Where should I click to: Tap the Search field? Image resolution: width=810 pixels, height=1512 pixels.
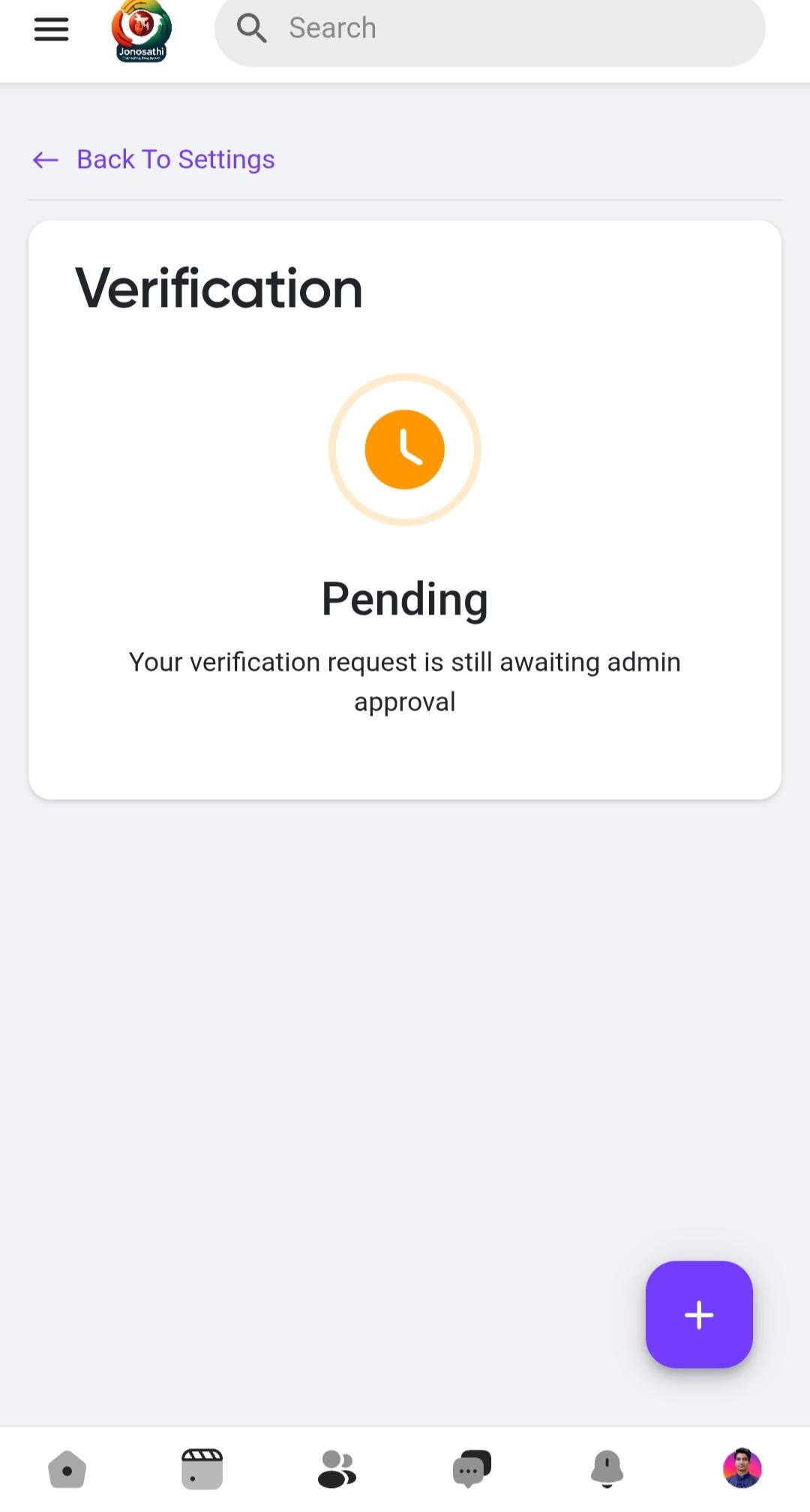(490, 30)
